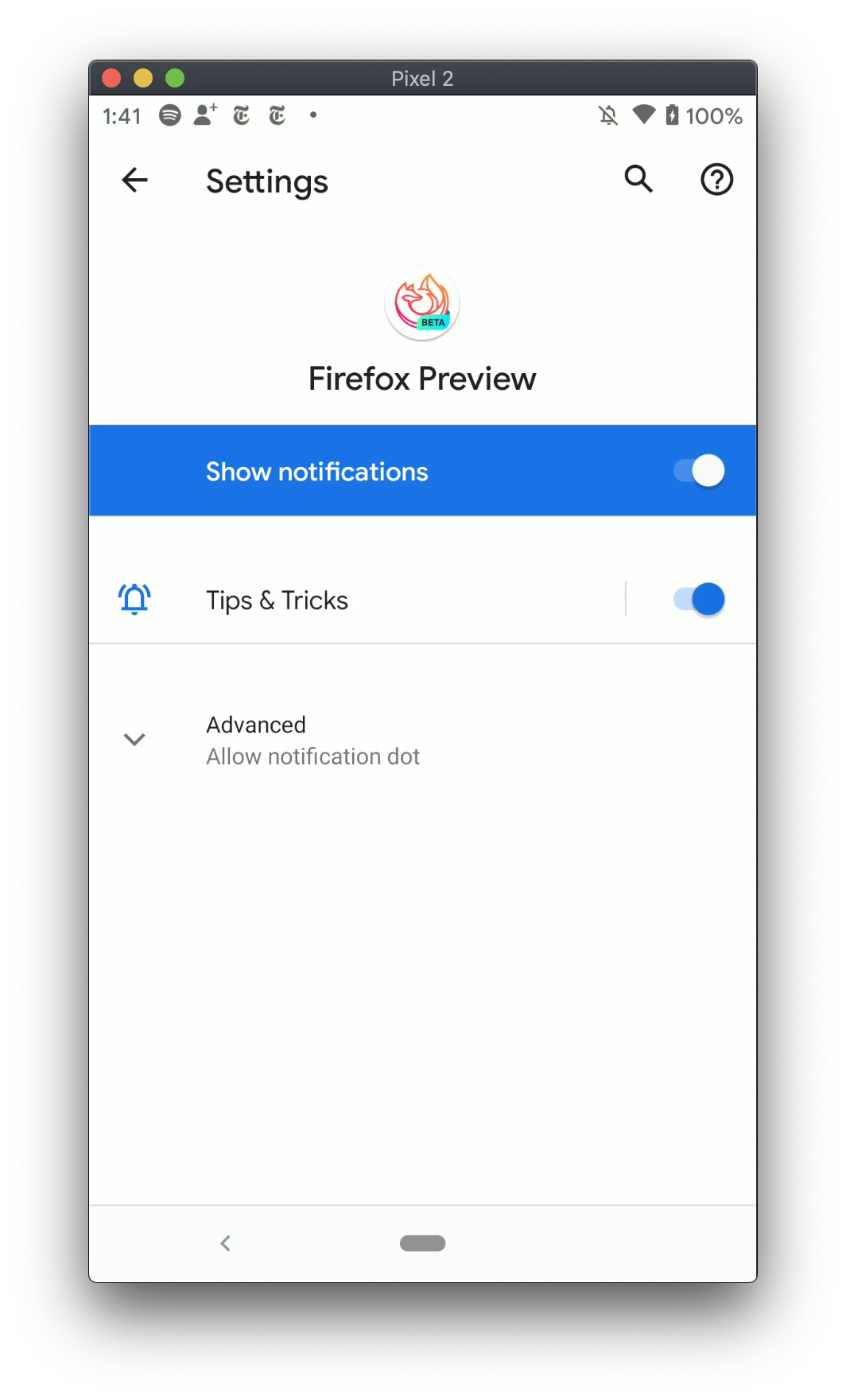
Task: Turn off Show notifications switch
Action: (699, 471)
